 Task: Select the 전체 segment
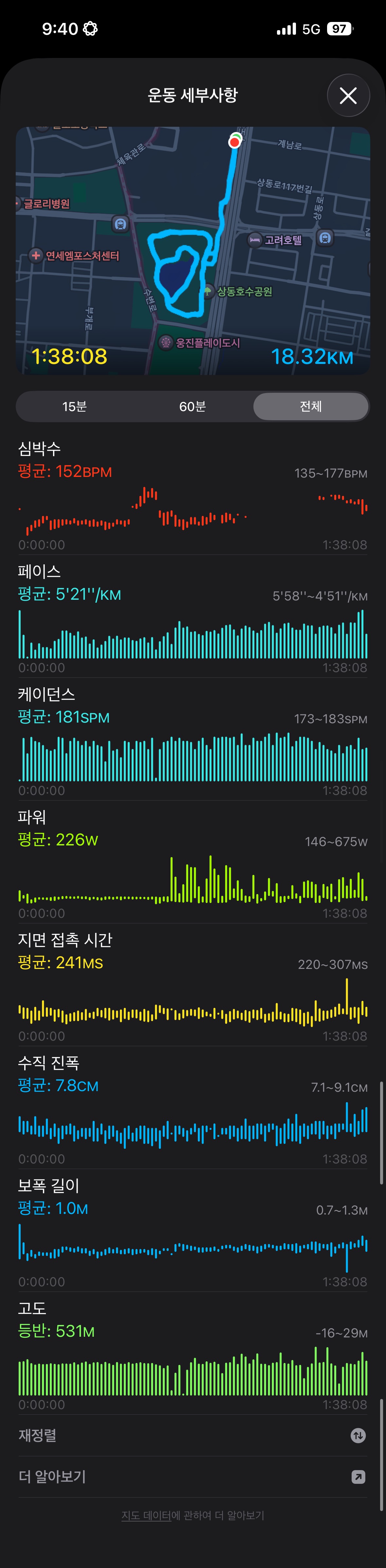[310, 406]
